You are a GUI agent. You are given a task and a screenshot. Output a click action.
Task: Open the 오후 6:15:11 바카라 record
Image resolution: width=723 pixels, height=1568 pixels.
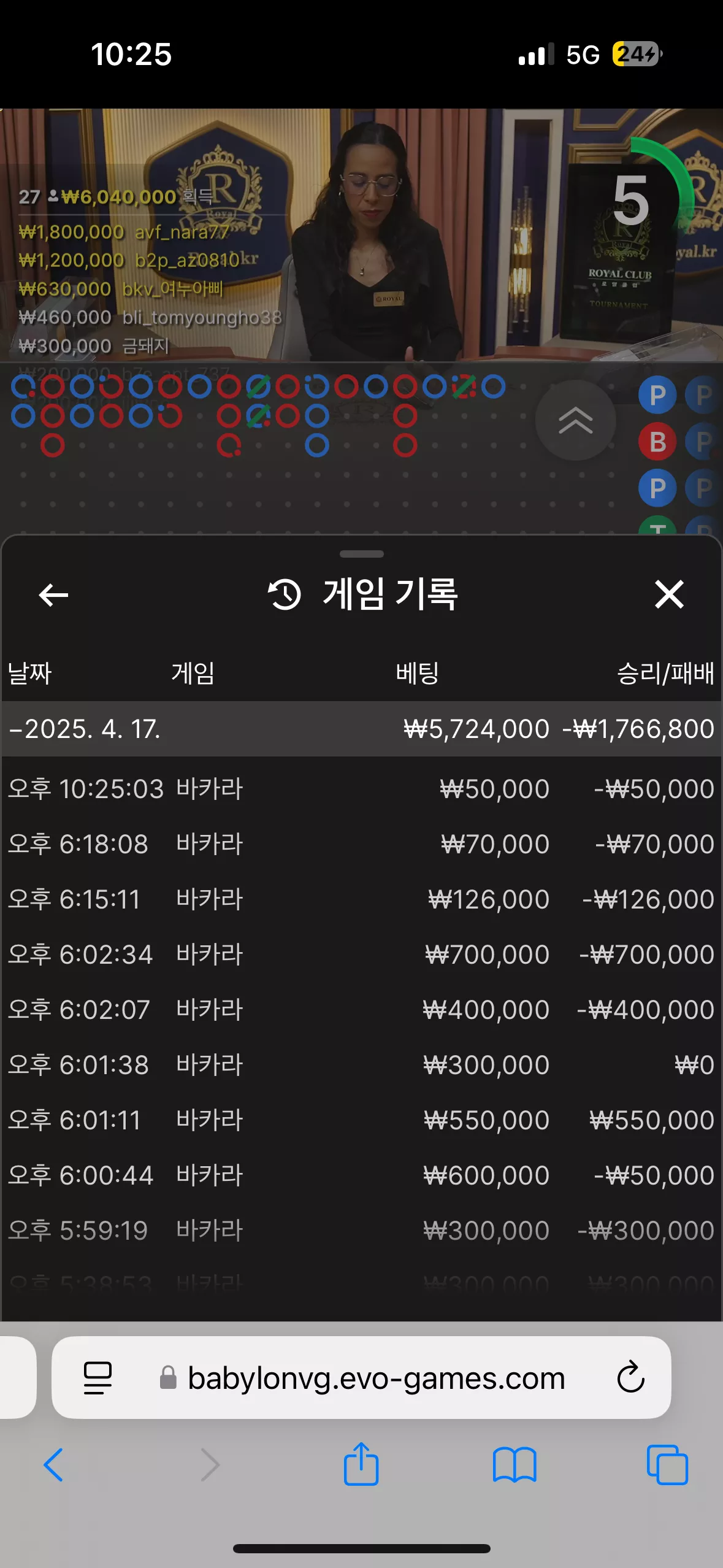(x=361, y=899)
